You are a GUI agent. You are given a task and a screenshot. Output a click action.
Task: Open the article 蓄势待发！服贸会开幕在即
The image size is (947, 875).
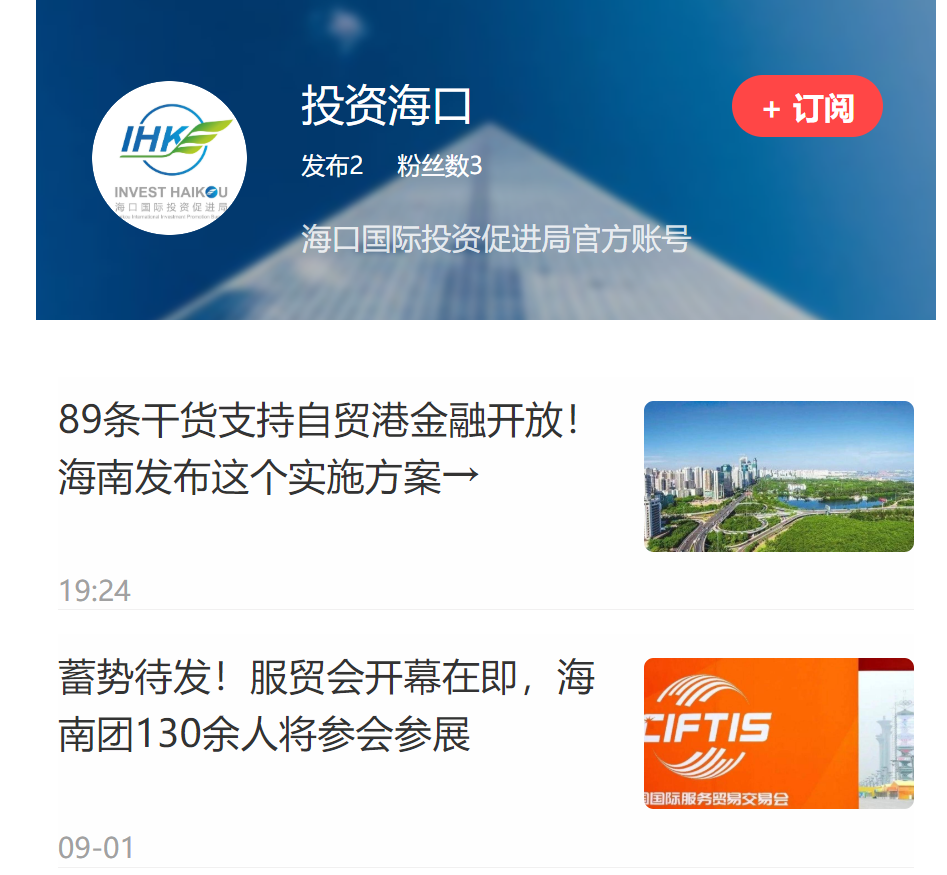pos(326,706)
